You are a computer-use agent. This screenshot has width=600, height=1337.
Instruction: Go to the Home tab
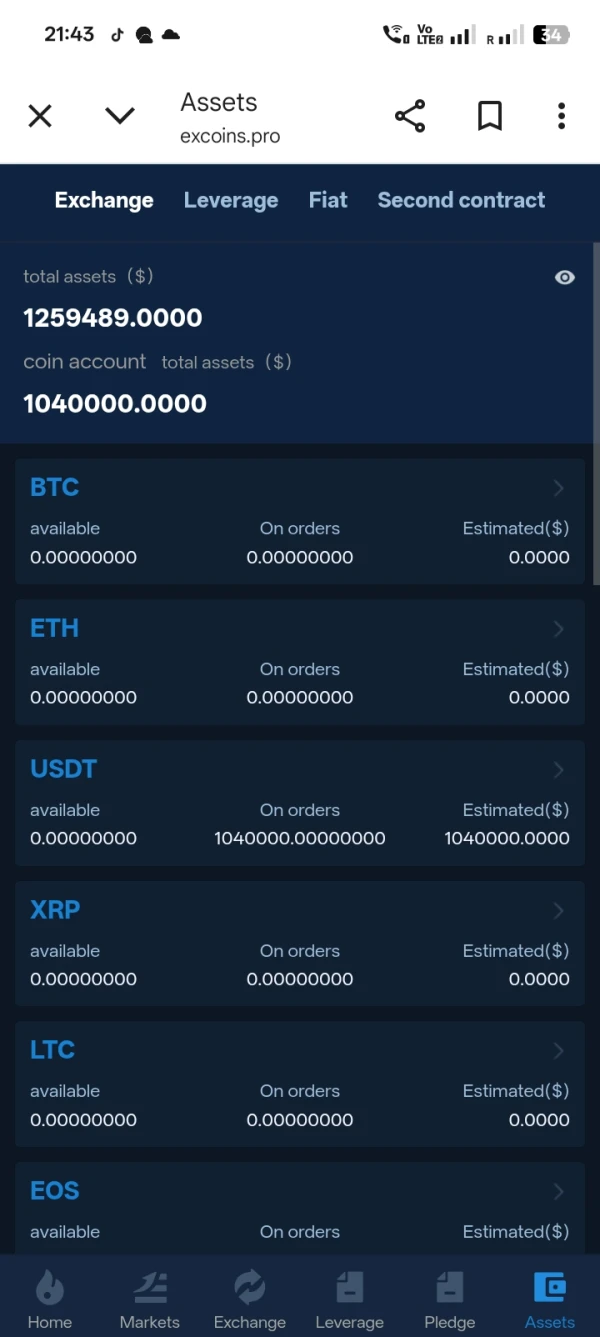50,1298
